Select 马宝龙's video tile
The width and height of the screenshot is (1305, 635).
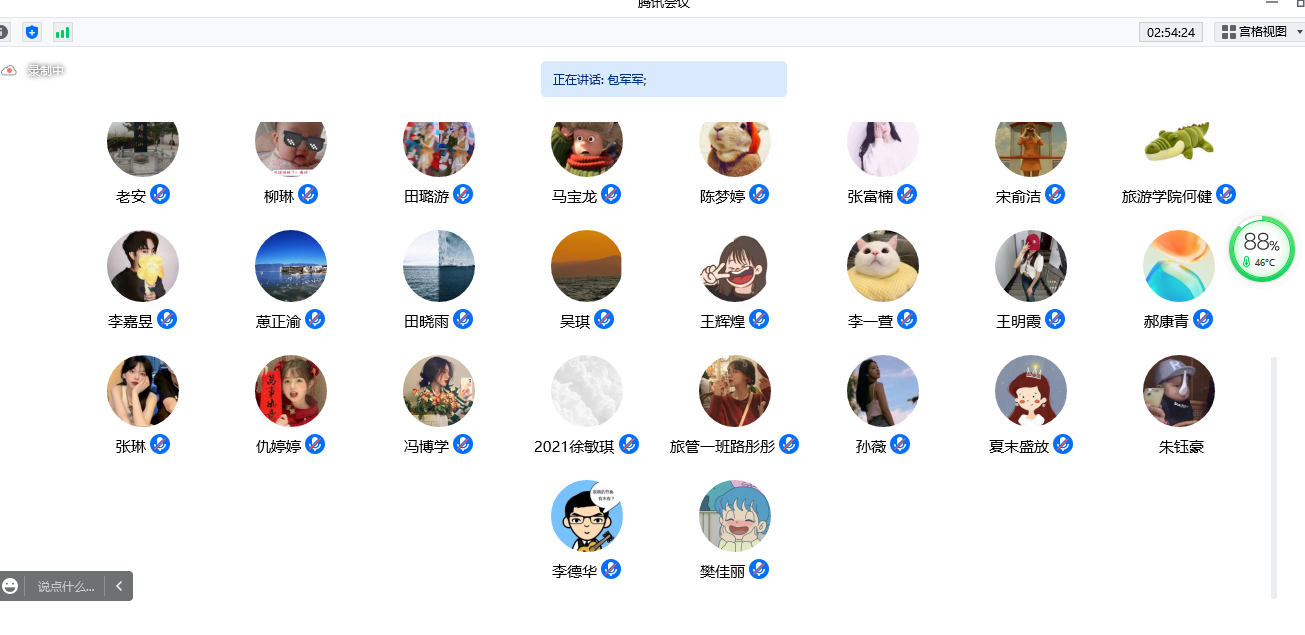586,148
